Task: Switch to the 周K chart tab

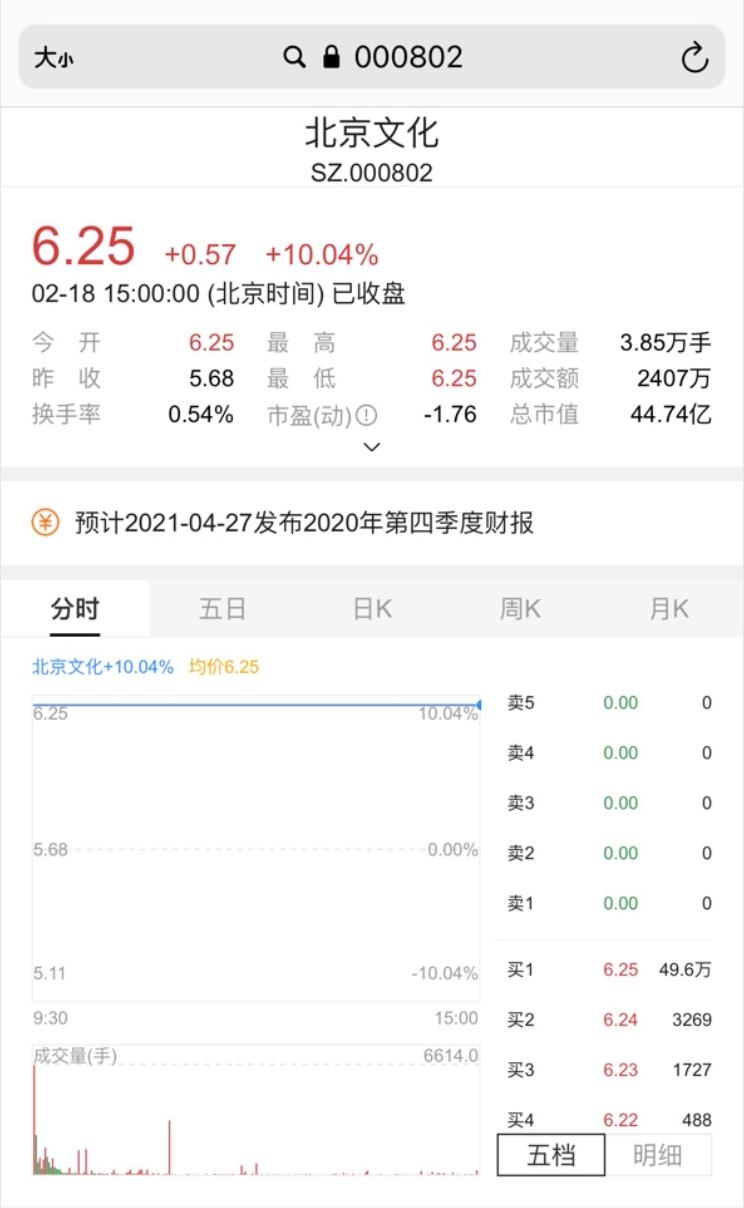Action: point(520,609)
